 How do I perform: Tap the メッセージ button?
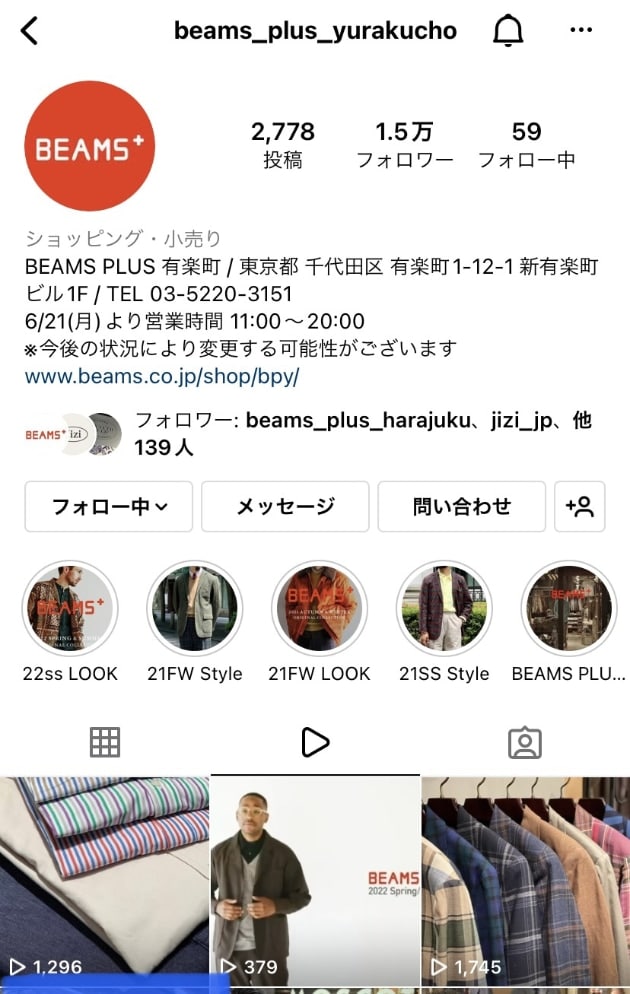285,507
